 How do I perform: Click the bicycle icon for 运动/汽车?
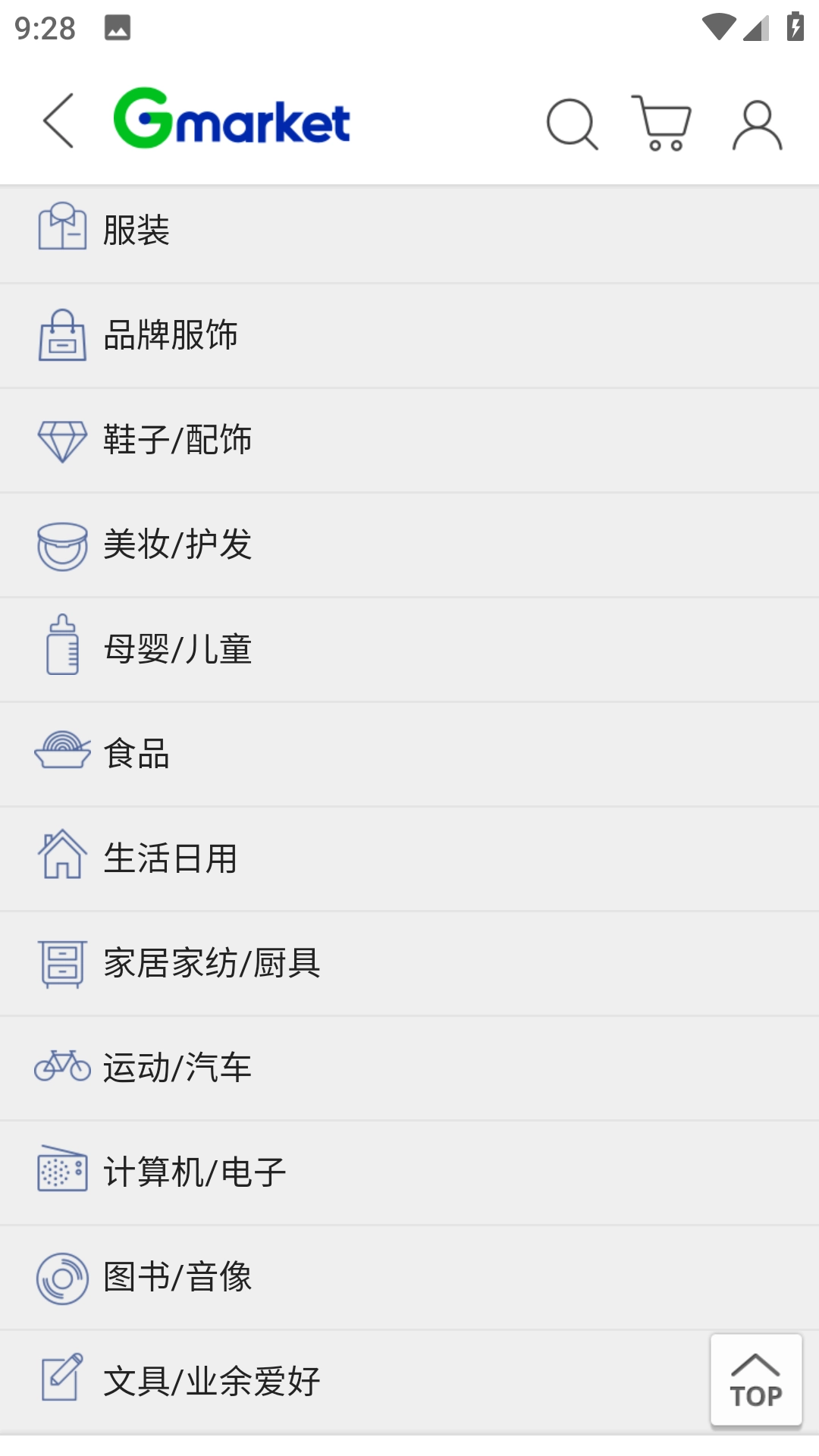coord(62,1067)
